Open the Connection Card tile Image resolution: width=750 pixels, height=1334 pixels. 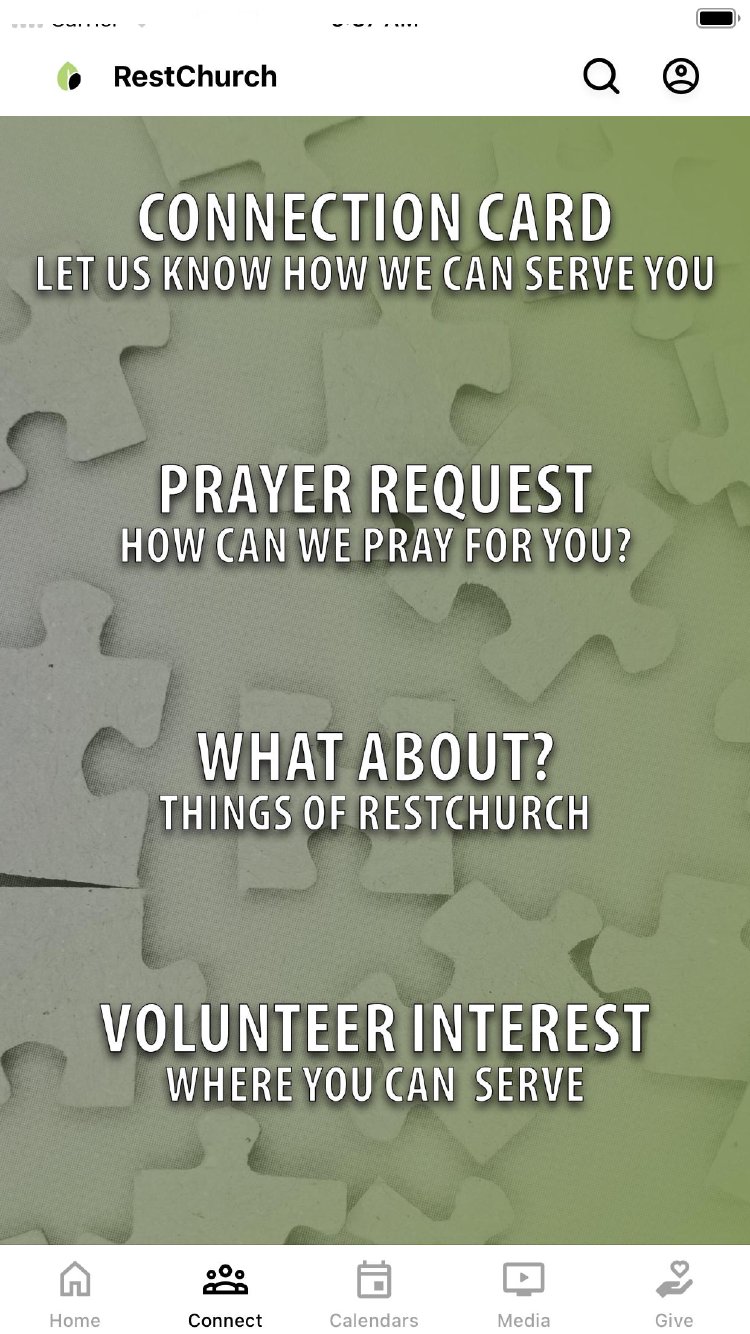[x=375, y=245]
